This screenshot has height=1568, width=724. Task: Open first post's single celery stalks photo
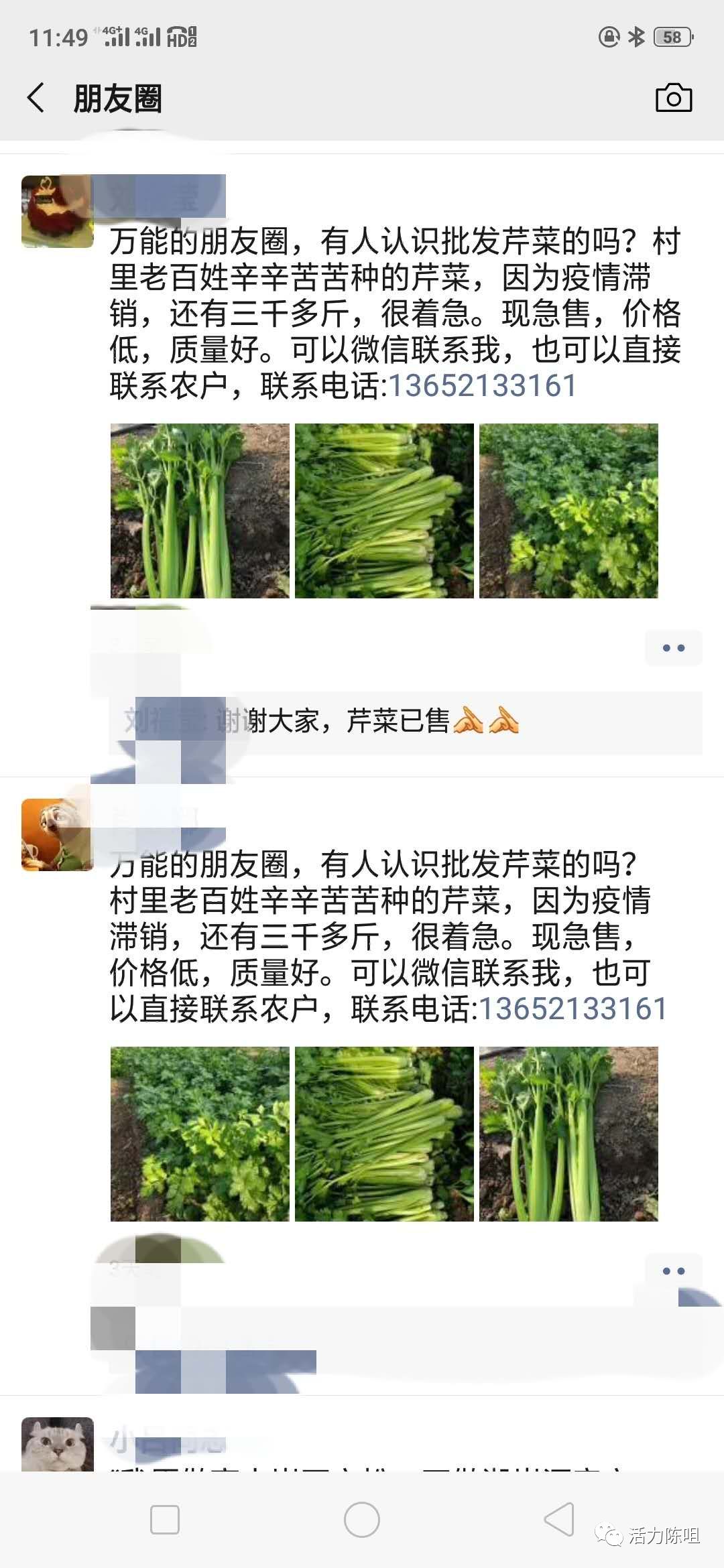(x=200, y=511)
